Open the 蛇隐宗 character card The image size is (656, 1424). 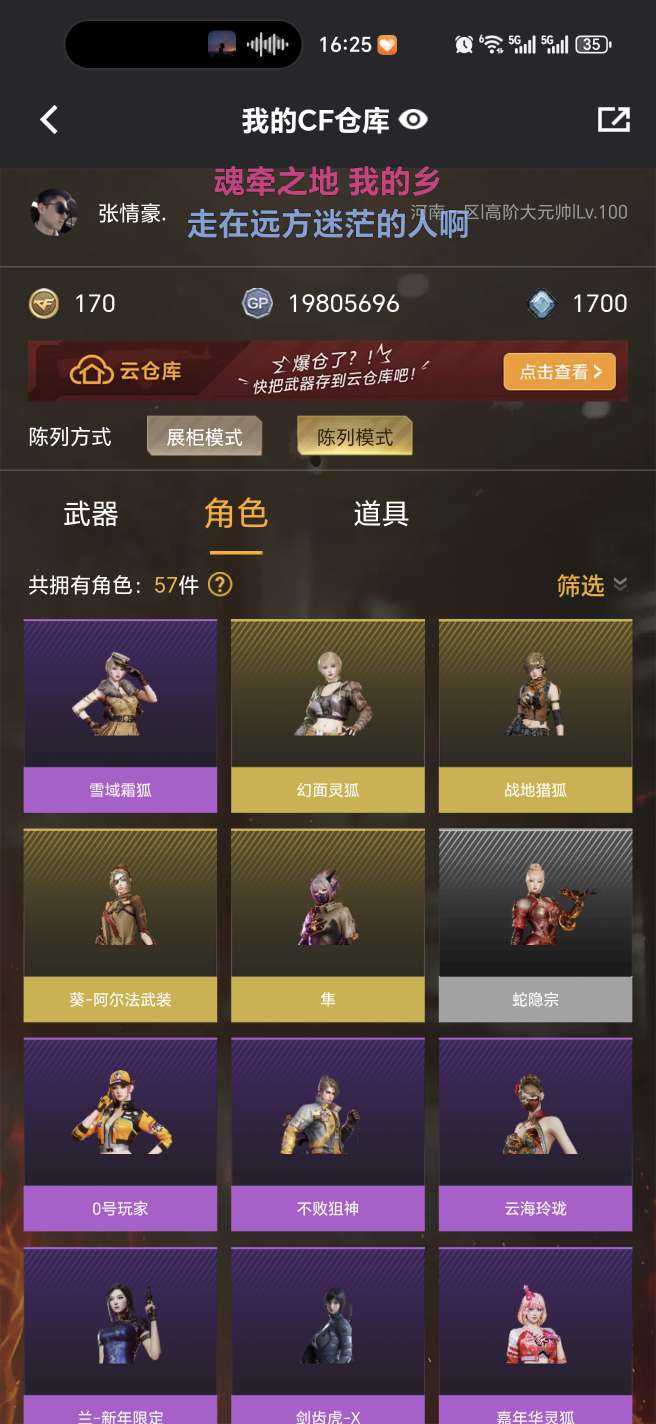pos(535,925)
